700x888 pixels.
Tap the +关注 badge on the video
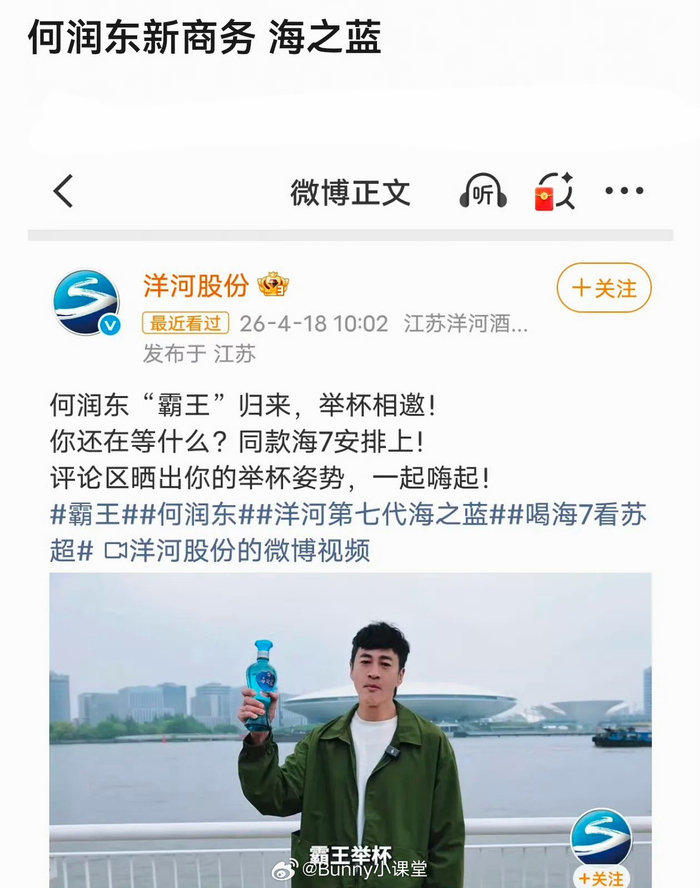[x=601, y=877]
